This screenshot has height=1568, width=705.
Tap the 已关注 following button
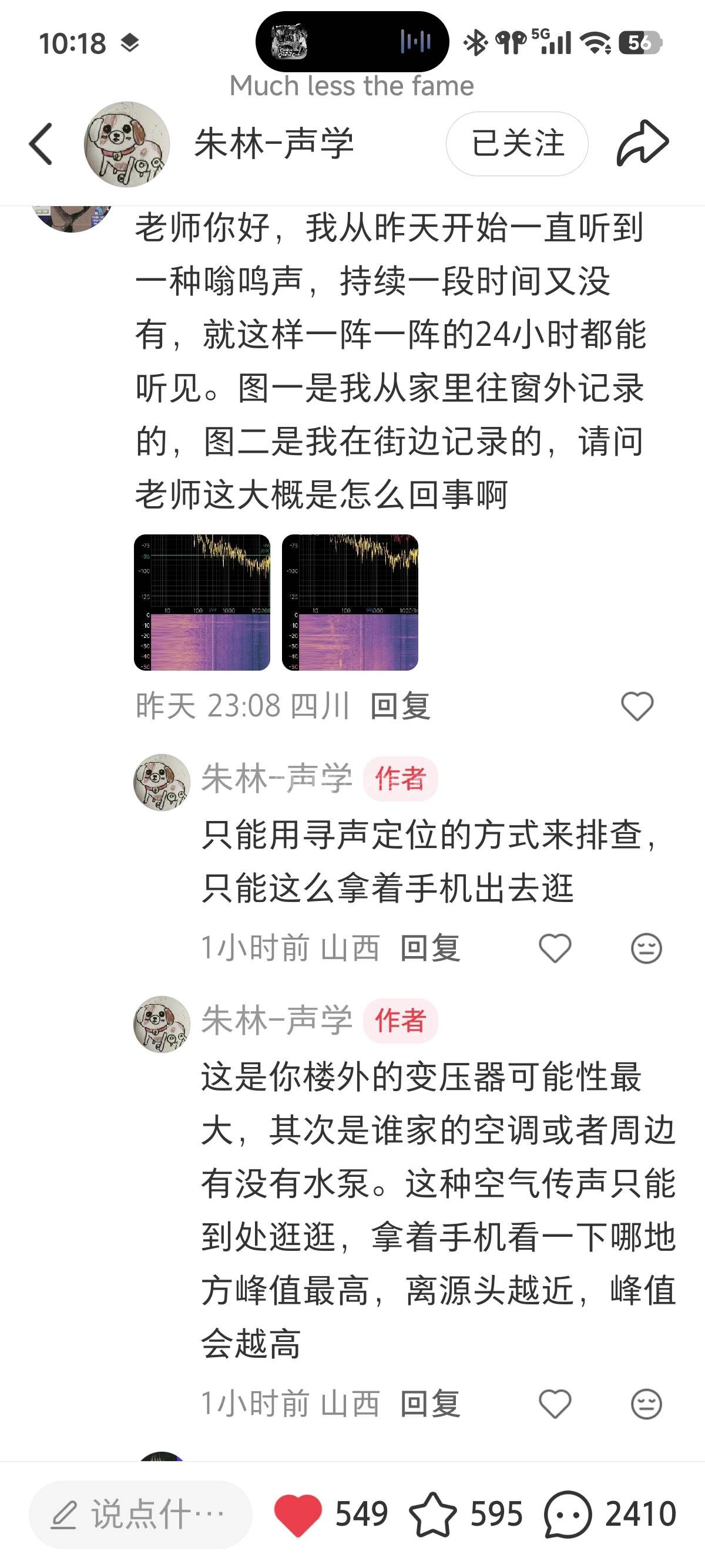pos(517,144)
